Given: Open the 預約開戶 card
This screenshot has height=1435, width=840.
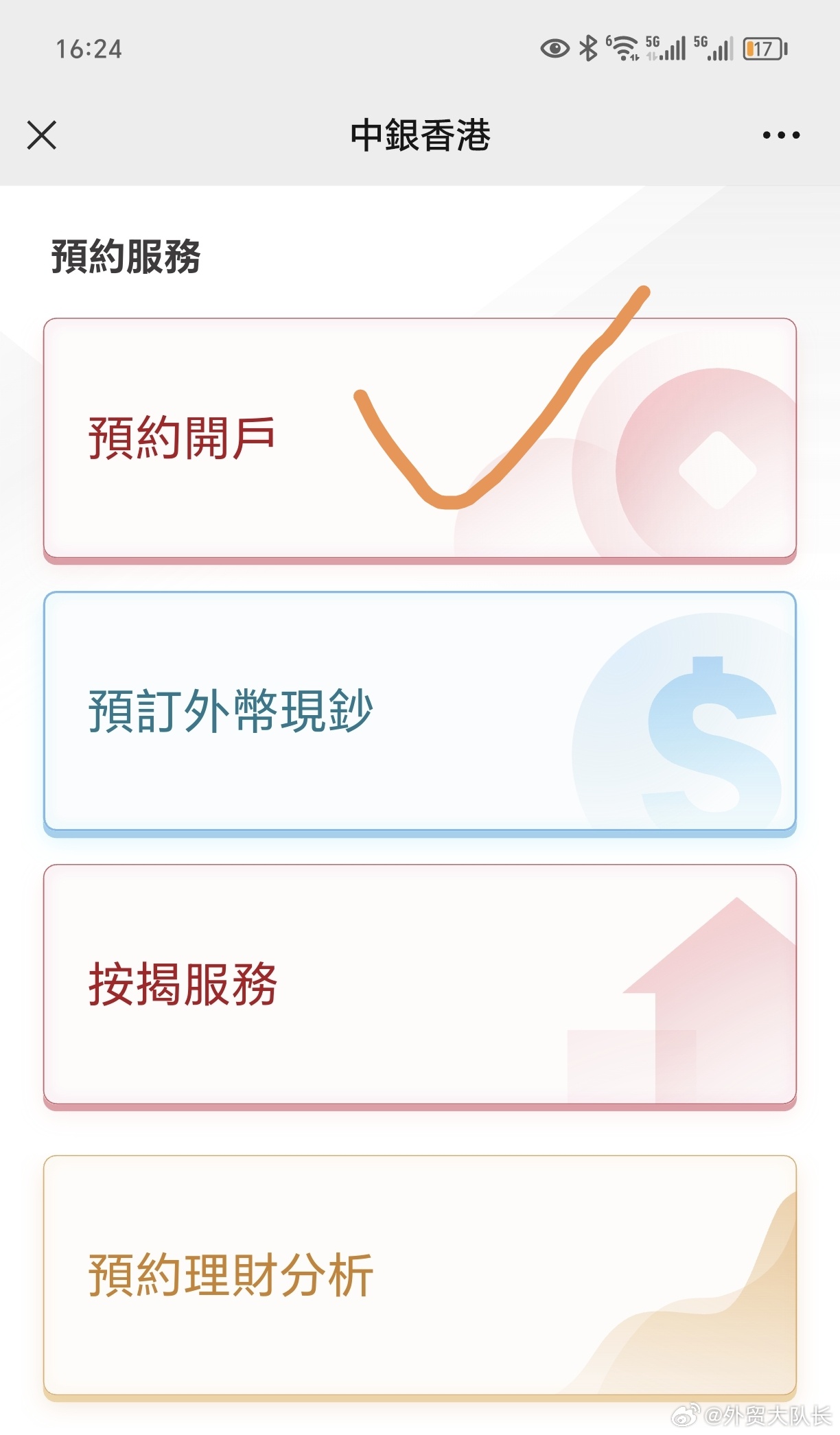Looking at the screenshot, I should pyautogui.click(x=420, y=440).
